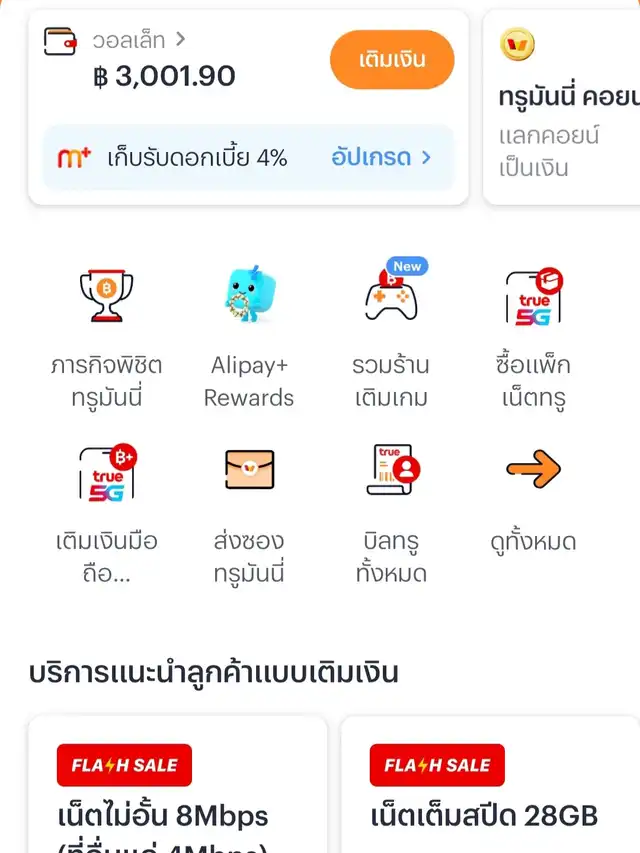Open the เน็ตไม่อั้น 8Mbps flash sale card
Screen dimensions: 640x853
click(x=177, y=790)
